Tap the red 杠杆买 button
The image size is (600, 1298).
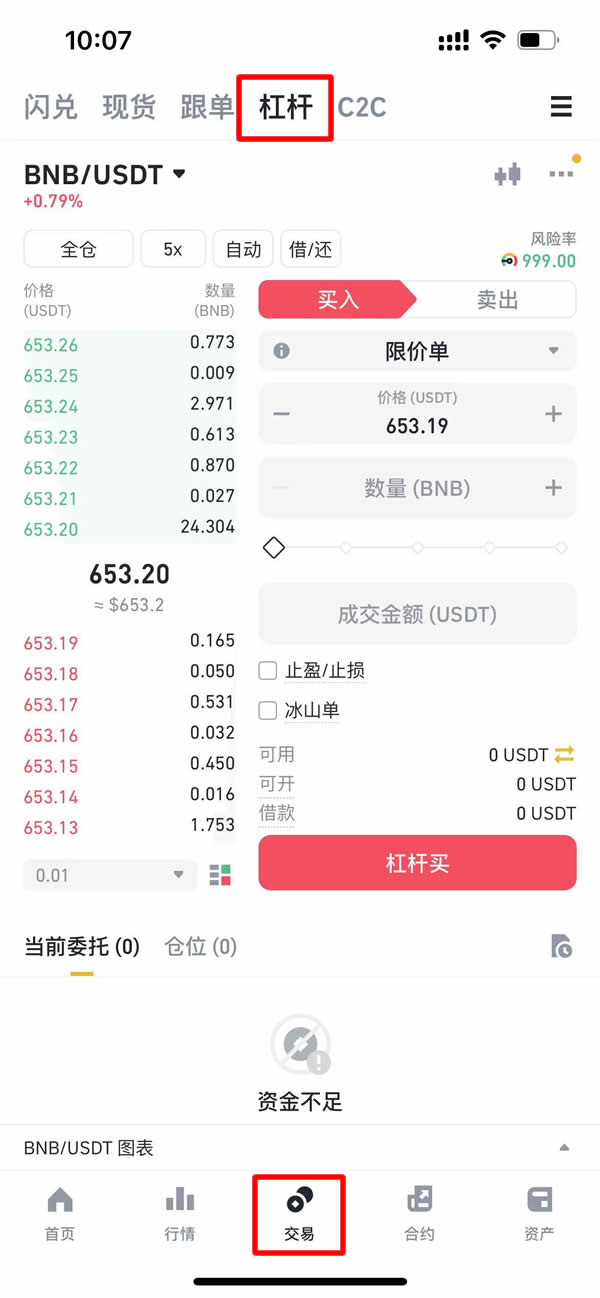tap(417, 863)
